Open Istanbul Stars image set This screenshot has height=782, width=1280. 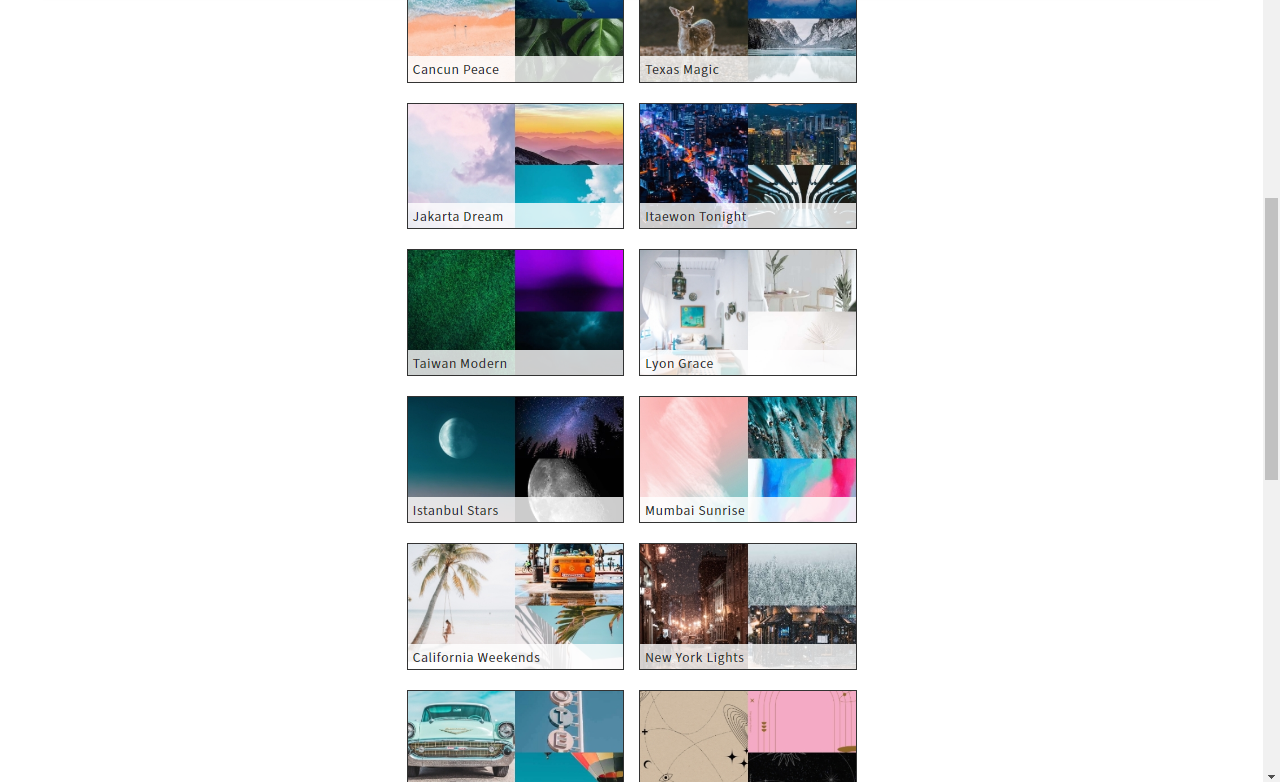(x=515, y=459)
